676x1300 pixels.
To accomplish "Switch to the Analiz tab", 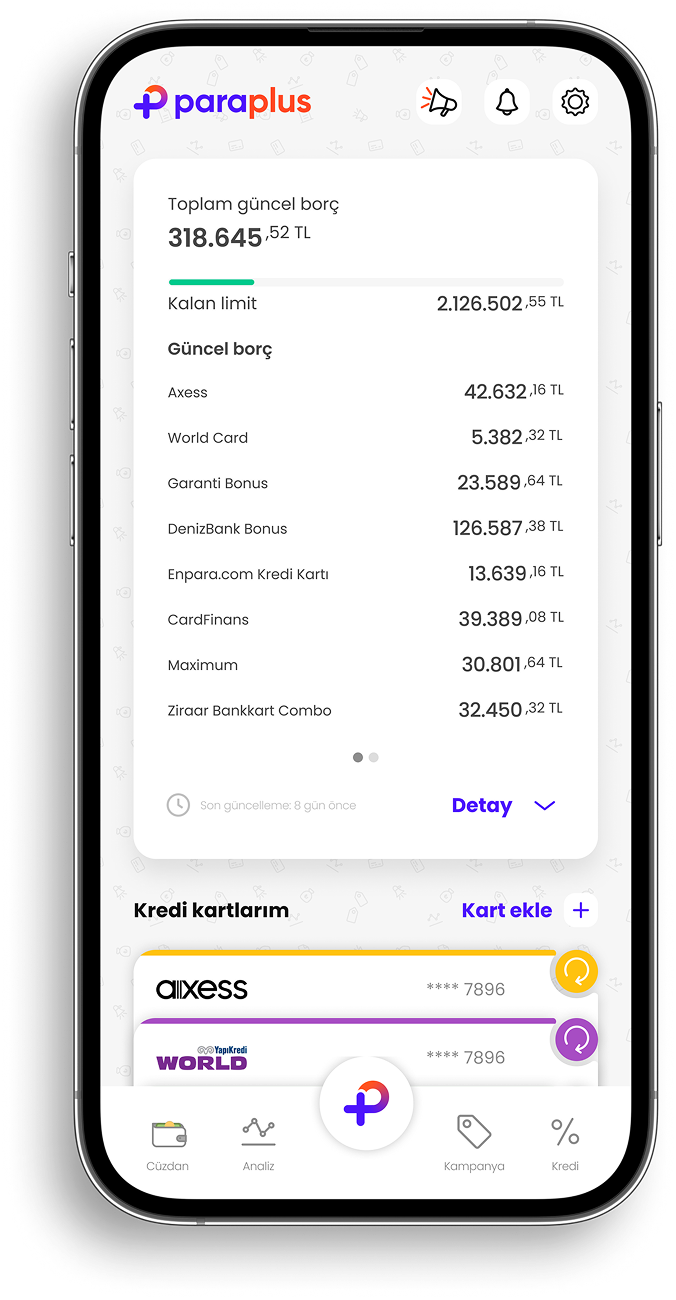I will (x=258, y=1144).
